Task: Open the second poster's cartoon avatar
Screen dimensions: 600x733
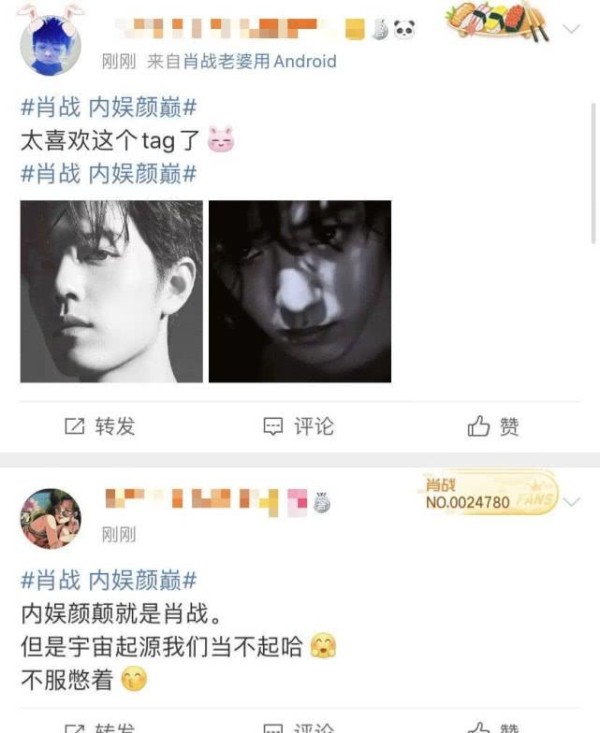Action: pos(51,518)
